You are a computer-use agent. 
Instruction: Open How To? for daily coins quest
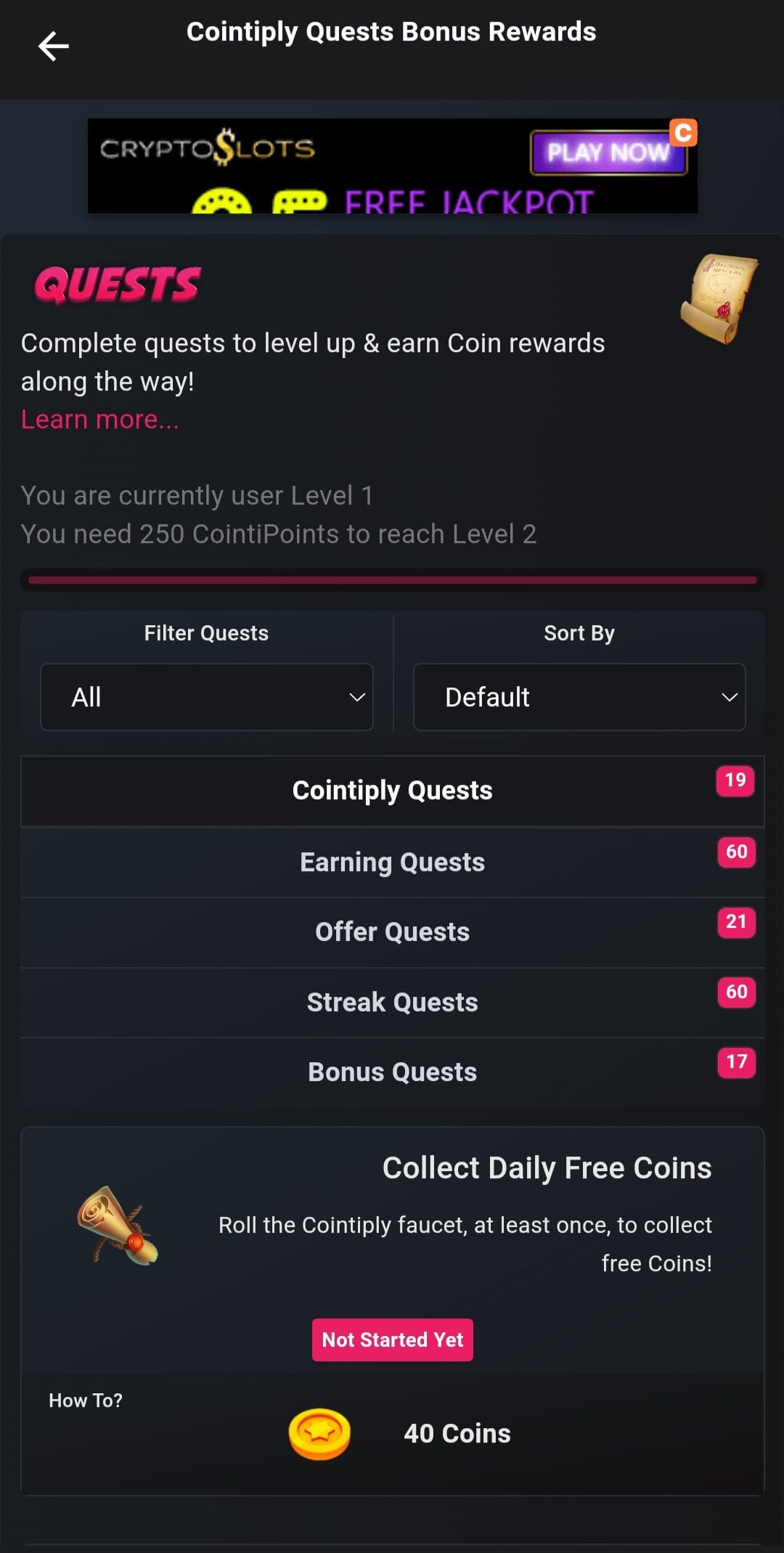tap(86, 1401)
